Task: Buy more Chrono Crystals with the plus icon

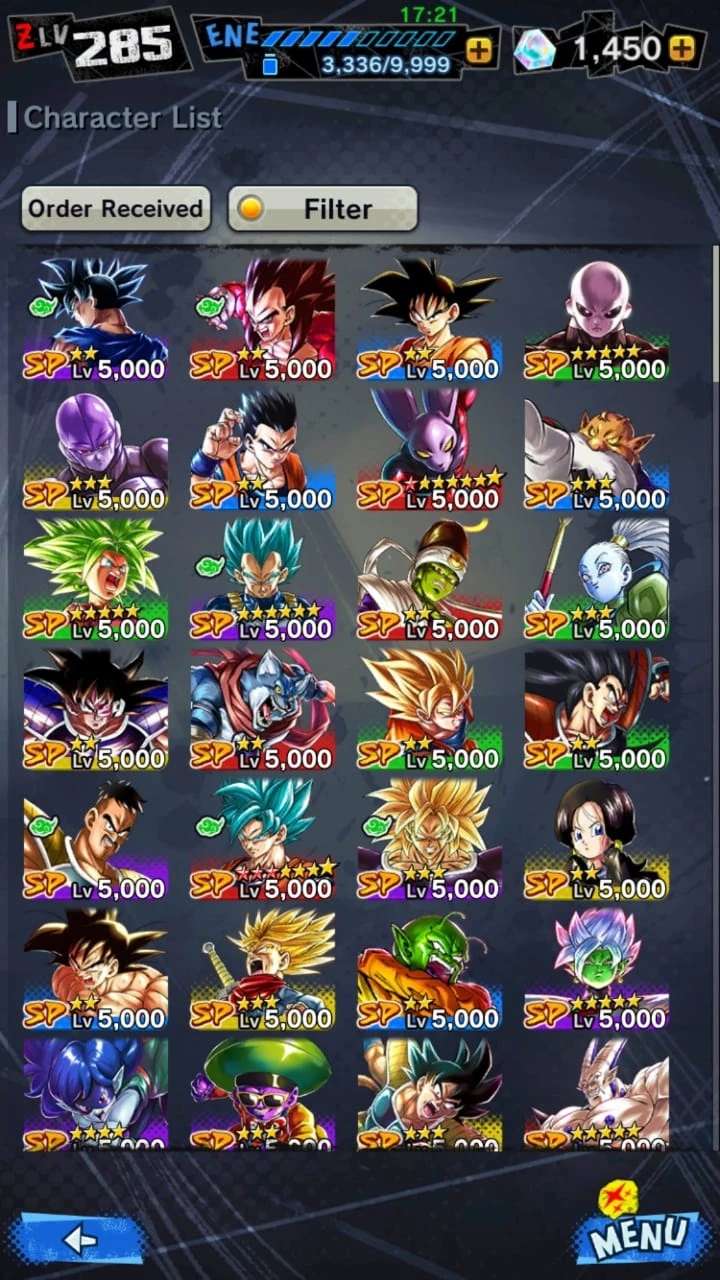Action: 681,48
